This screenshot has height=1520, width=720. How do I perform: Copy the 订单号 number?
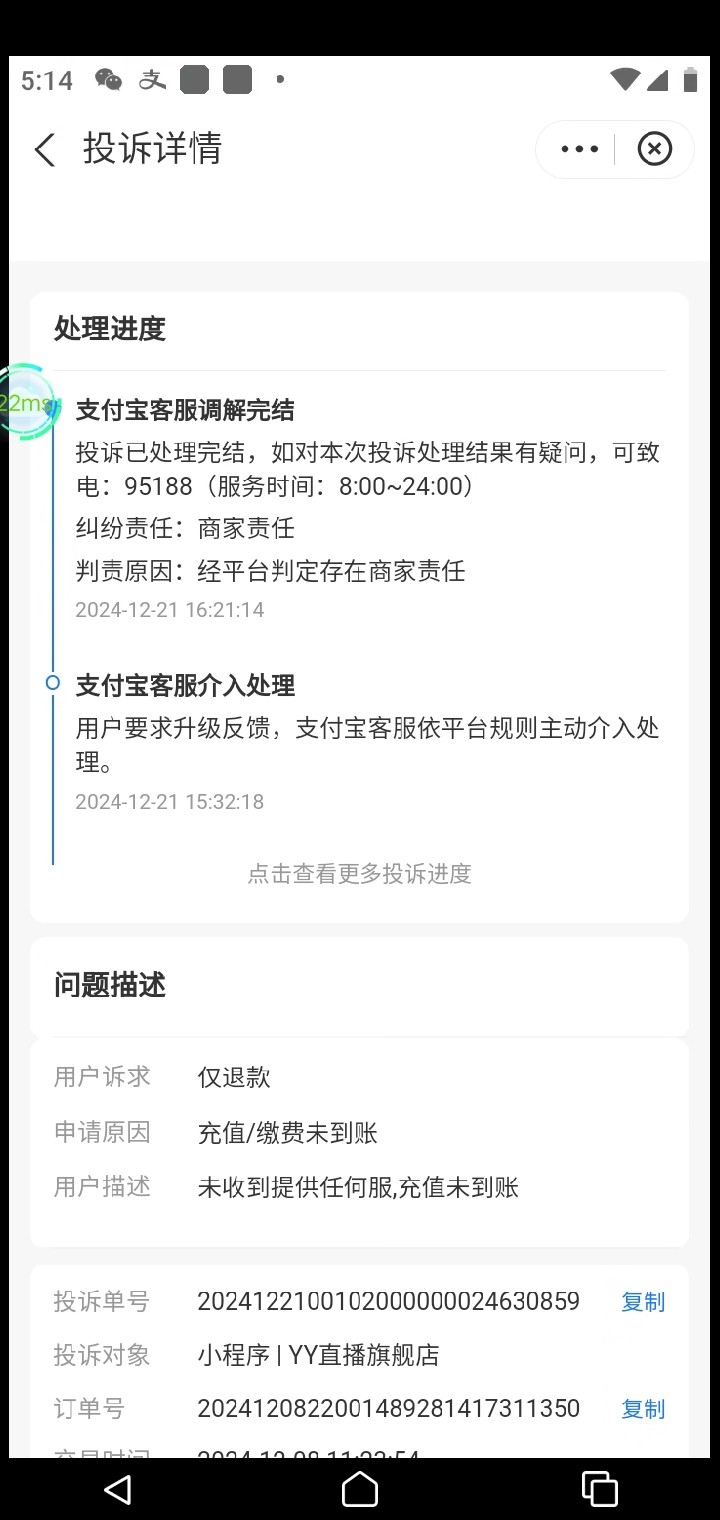point(643,1409)
